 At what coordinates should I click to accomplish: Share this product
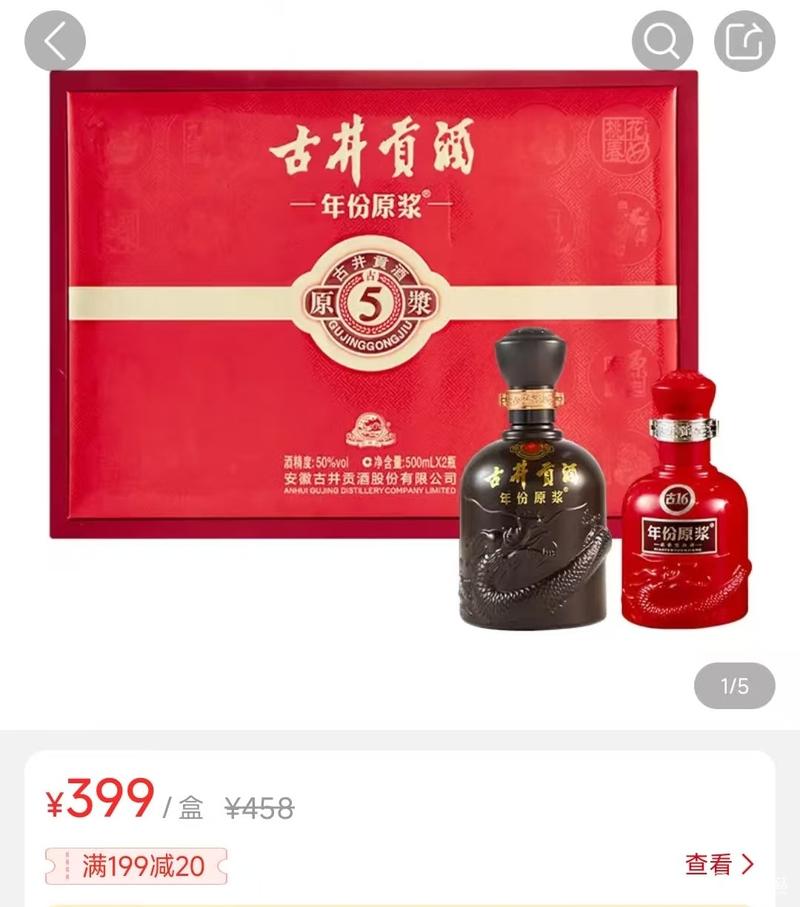(744, 41)
